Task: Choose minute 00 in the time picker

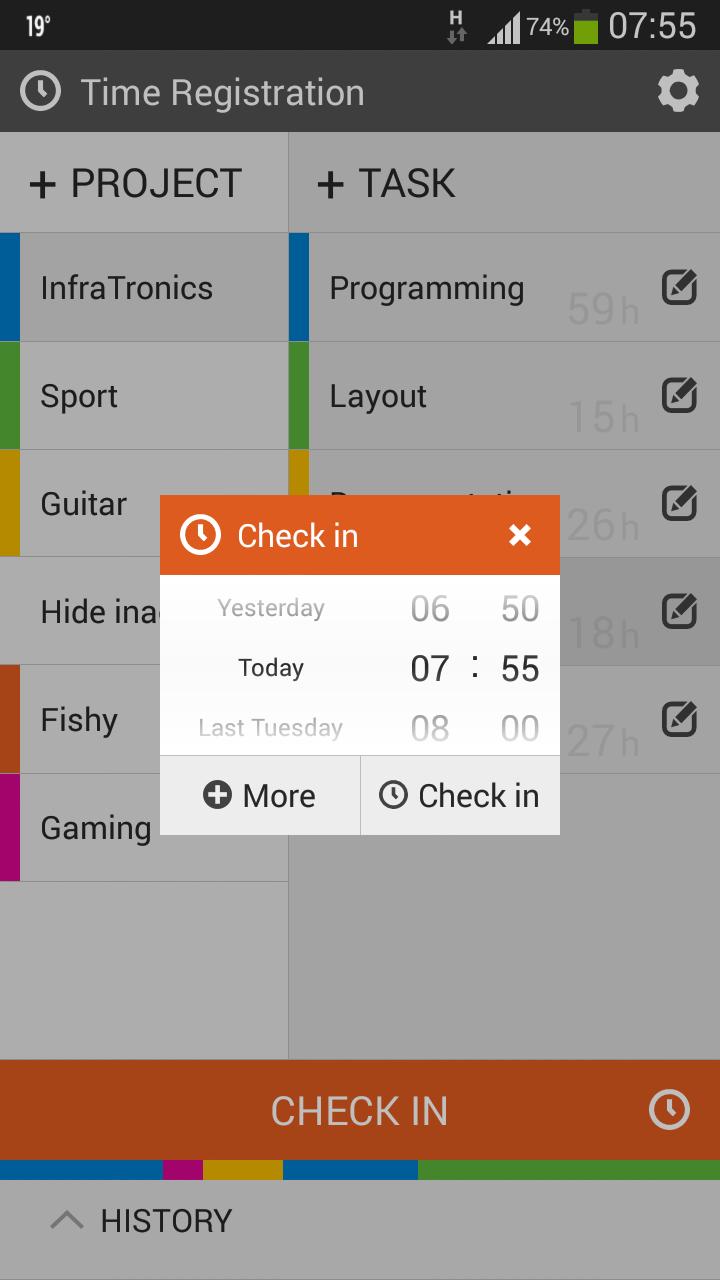Action: click(520, 728)
